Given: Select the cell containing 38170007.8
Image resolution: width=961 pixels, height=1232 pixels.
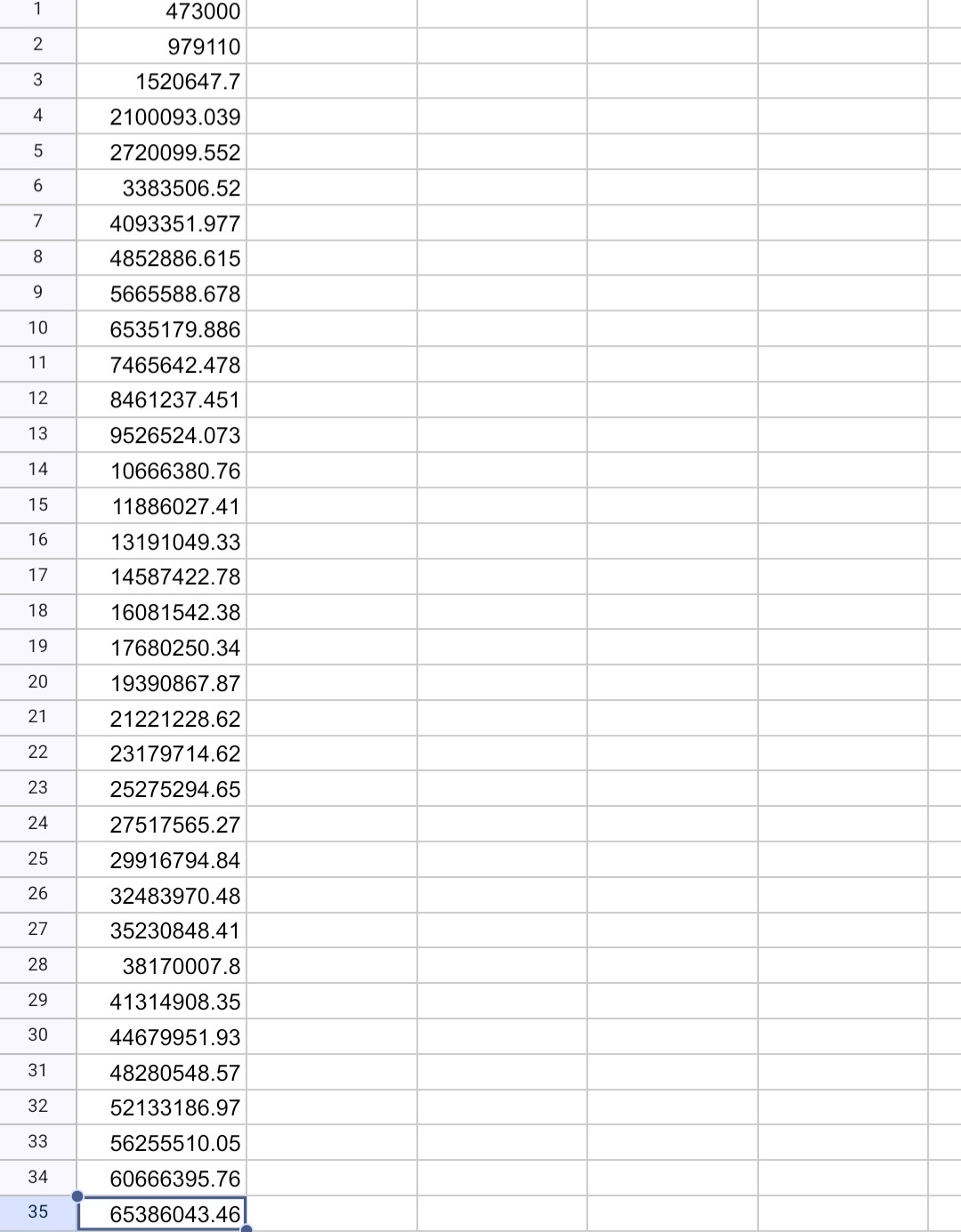Looking at the screenshot, I should (161, 966).
